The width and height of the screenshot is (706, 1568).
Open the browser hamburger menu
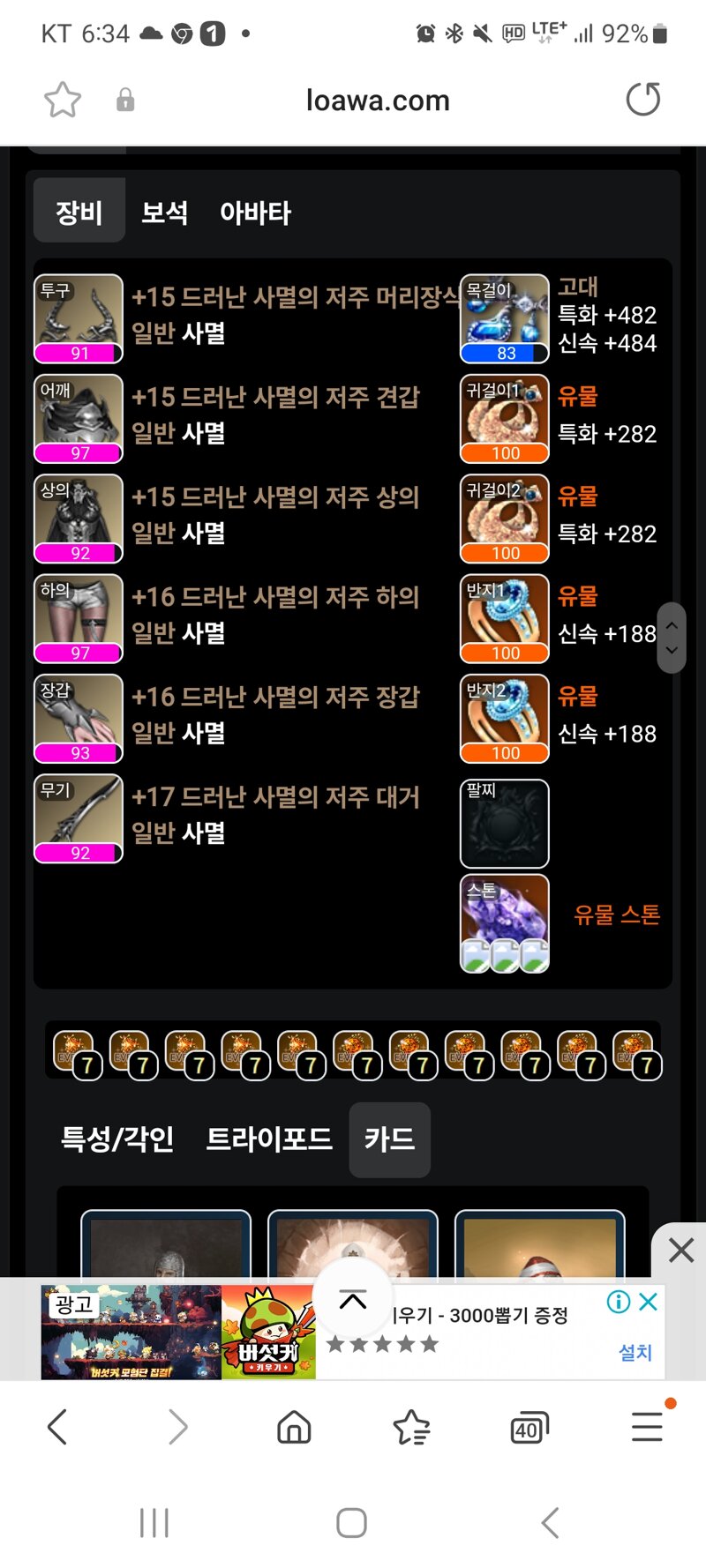(x=647, y=1426)
